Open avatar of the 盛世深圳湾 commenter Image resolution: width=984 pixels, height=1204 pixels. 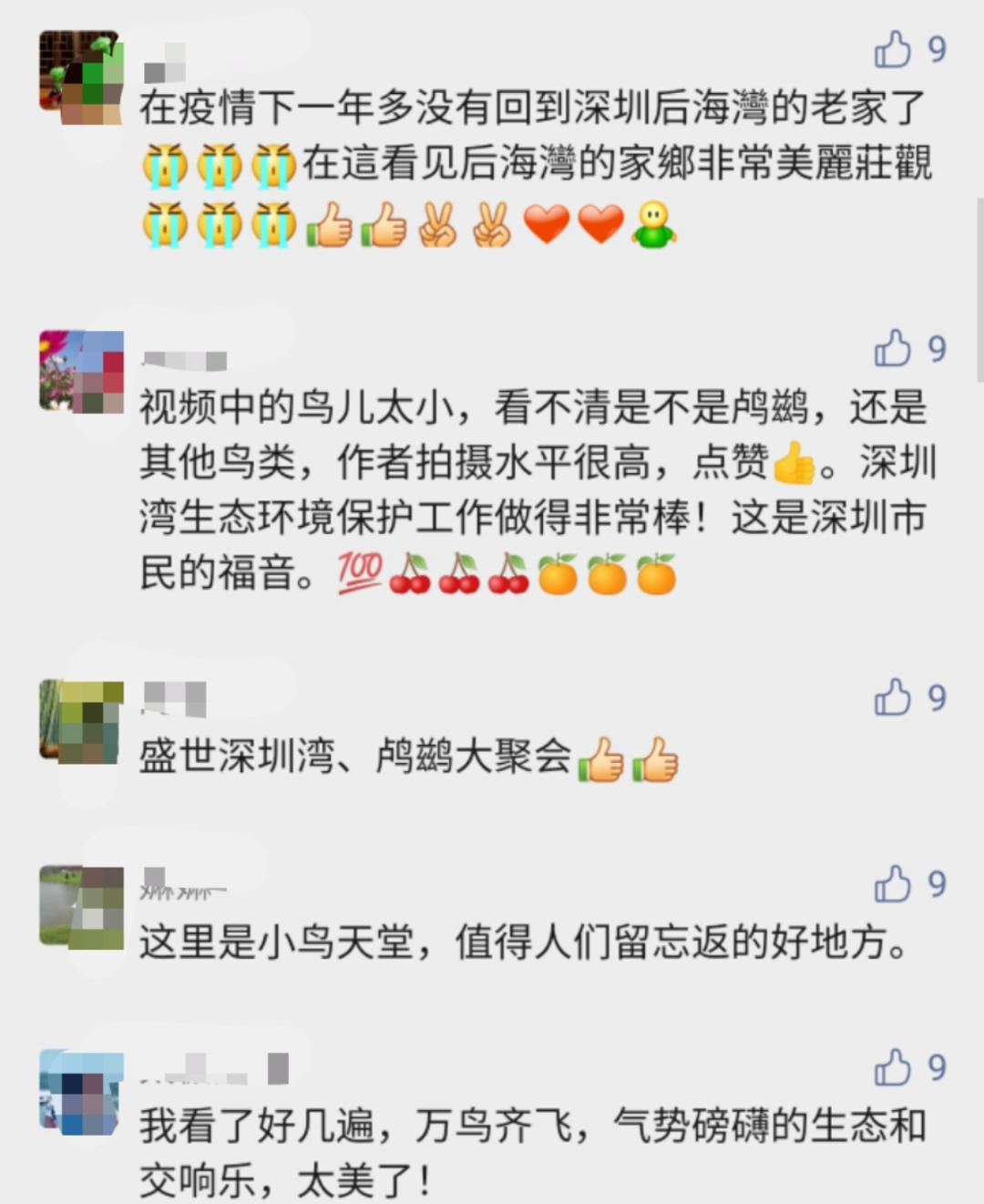pyautogui.click(x=80, y=721)
